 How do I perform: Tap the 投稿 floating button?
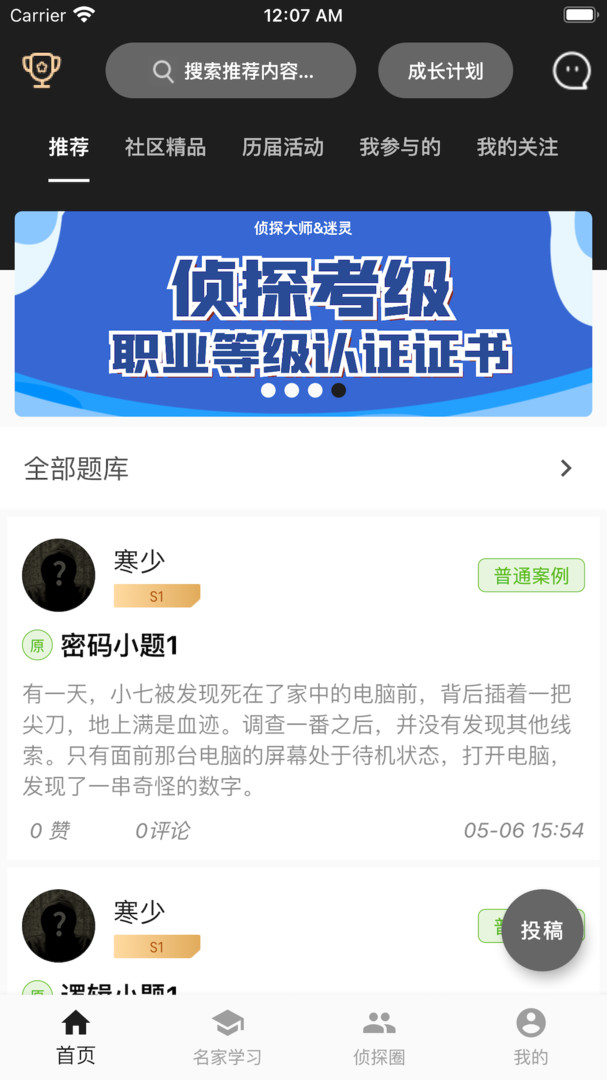[x=542, y=931]
